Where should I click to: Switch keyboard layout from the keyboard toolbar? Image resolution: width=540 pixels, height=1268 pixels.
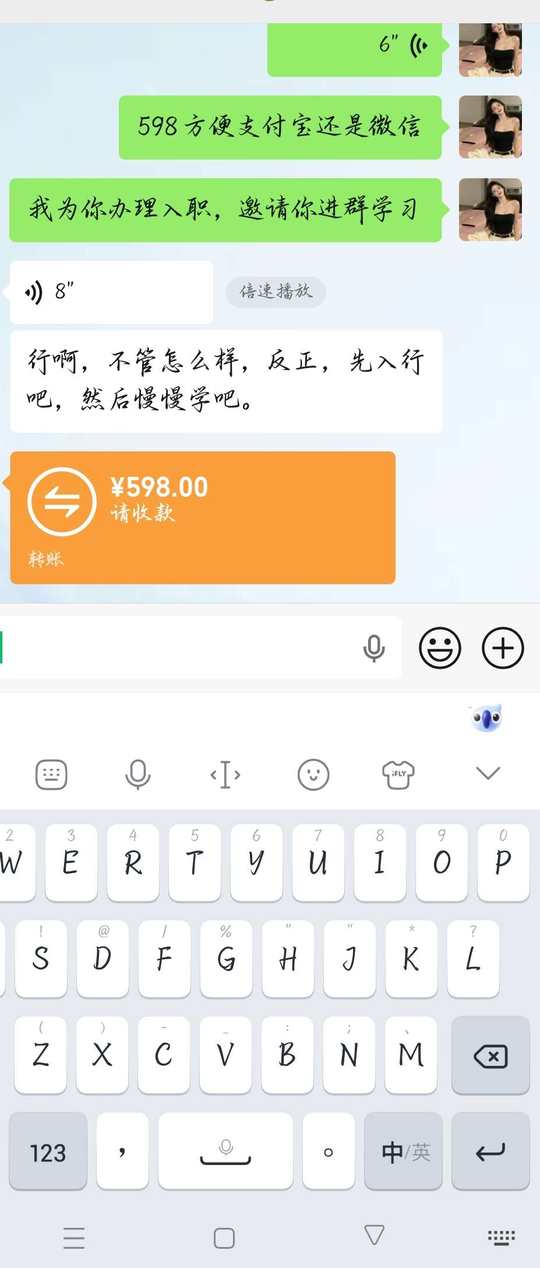point(51,774)
